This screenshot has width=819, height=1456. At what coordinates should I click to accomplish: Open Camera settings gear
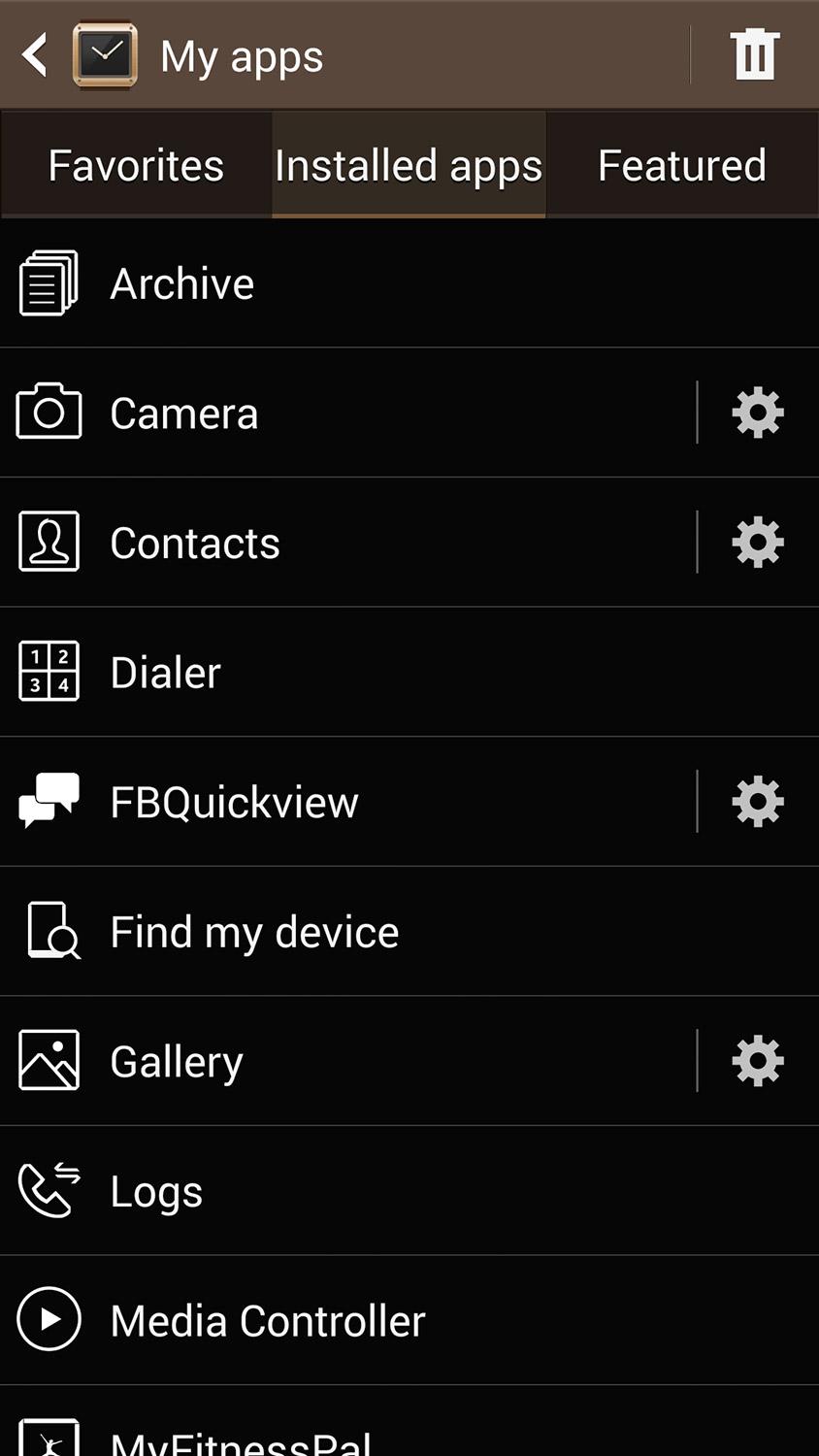[758, 413]
